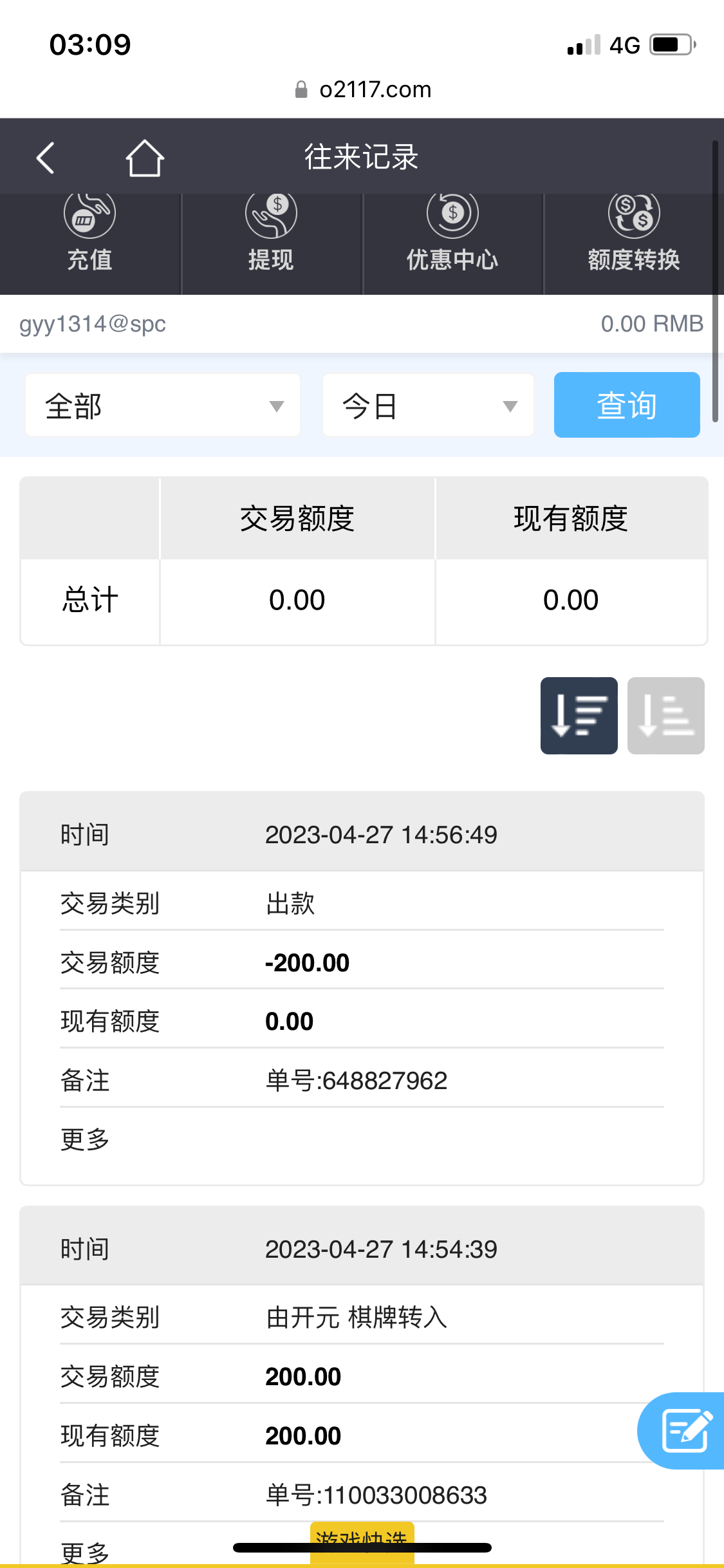724x1568 pixels.
Task: Click the sort descending by time icon
Action: coord(578,716)
